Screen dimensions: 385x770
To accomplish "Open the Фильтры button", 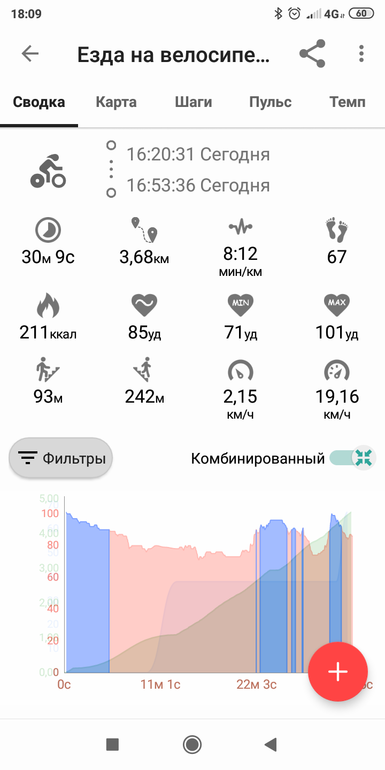I will pos(61,458).
